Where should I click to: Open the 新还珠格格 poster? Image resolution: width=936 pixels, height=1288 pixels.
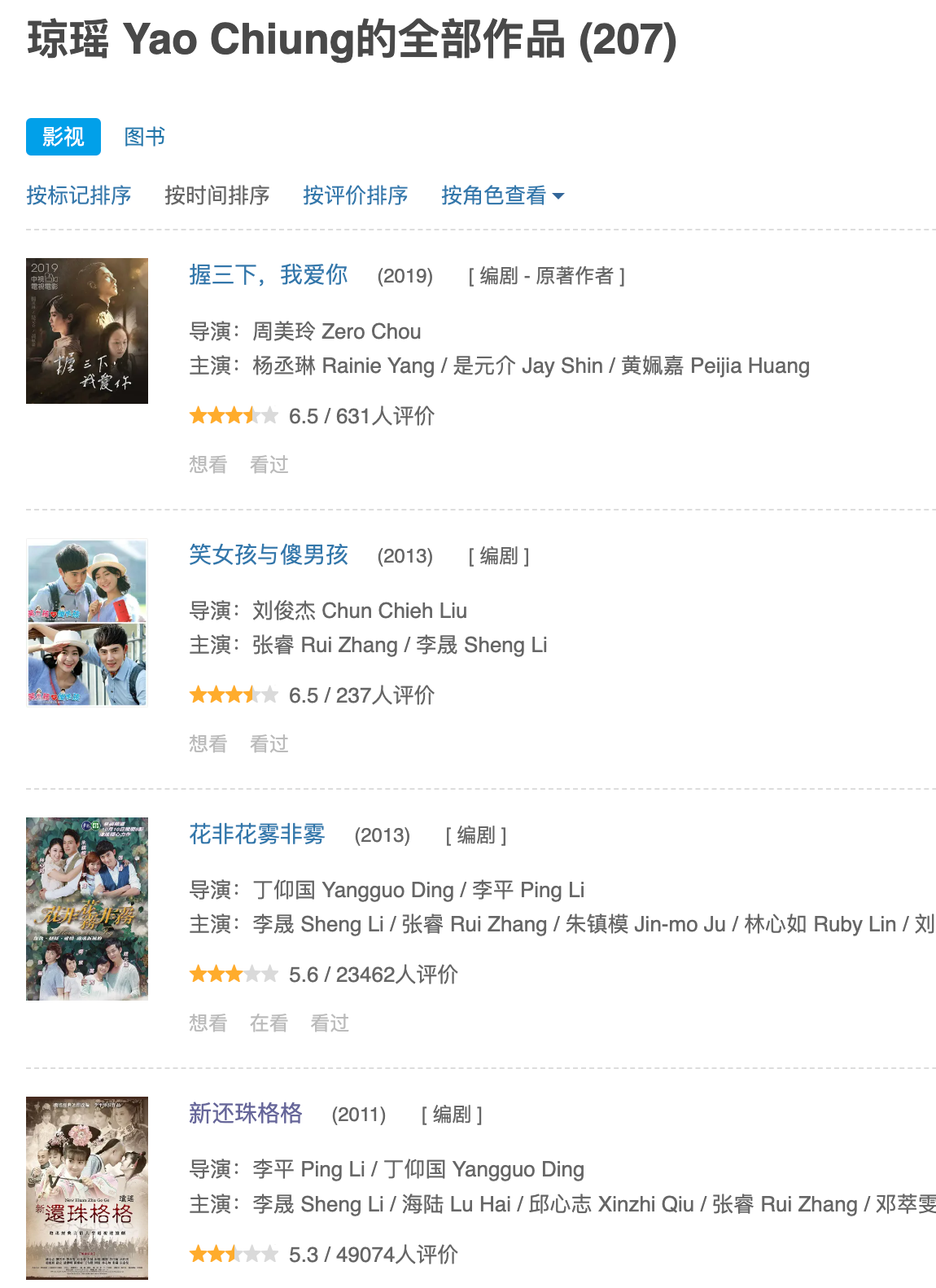[87, 1188]
